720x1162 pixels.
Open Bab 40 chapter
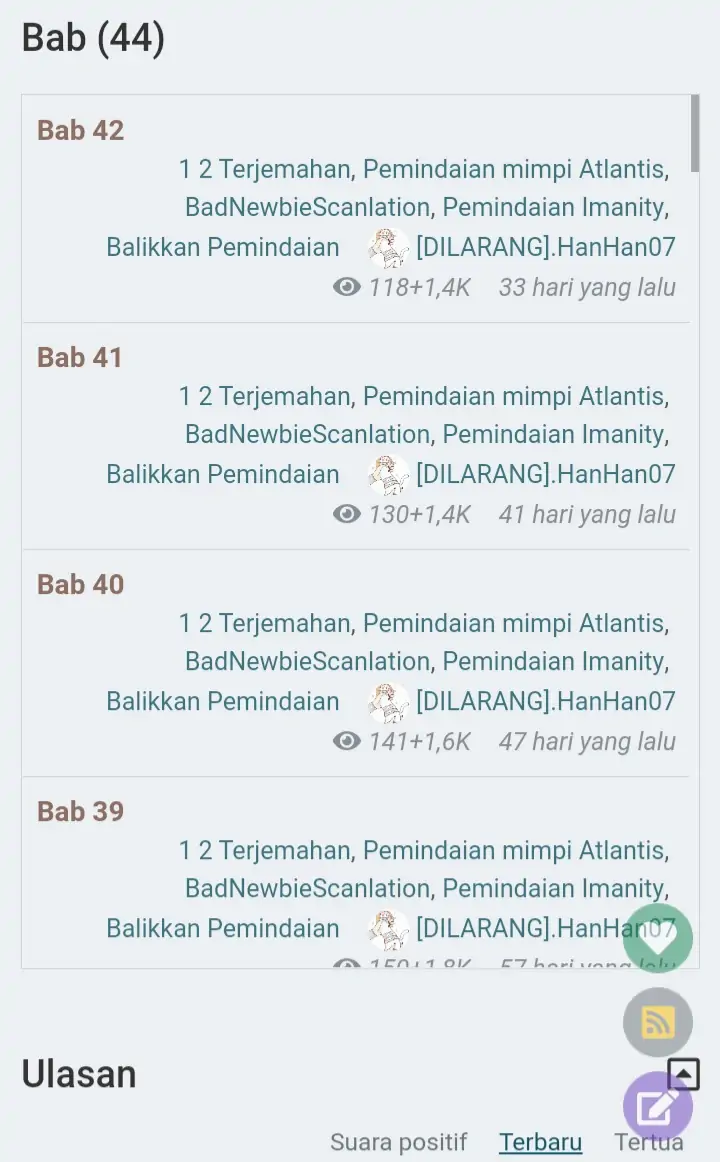pos(81,584)
